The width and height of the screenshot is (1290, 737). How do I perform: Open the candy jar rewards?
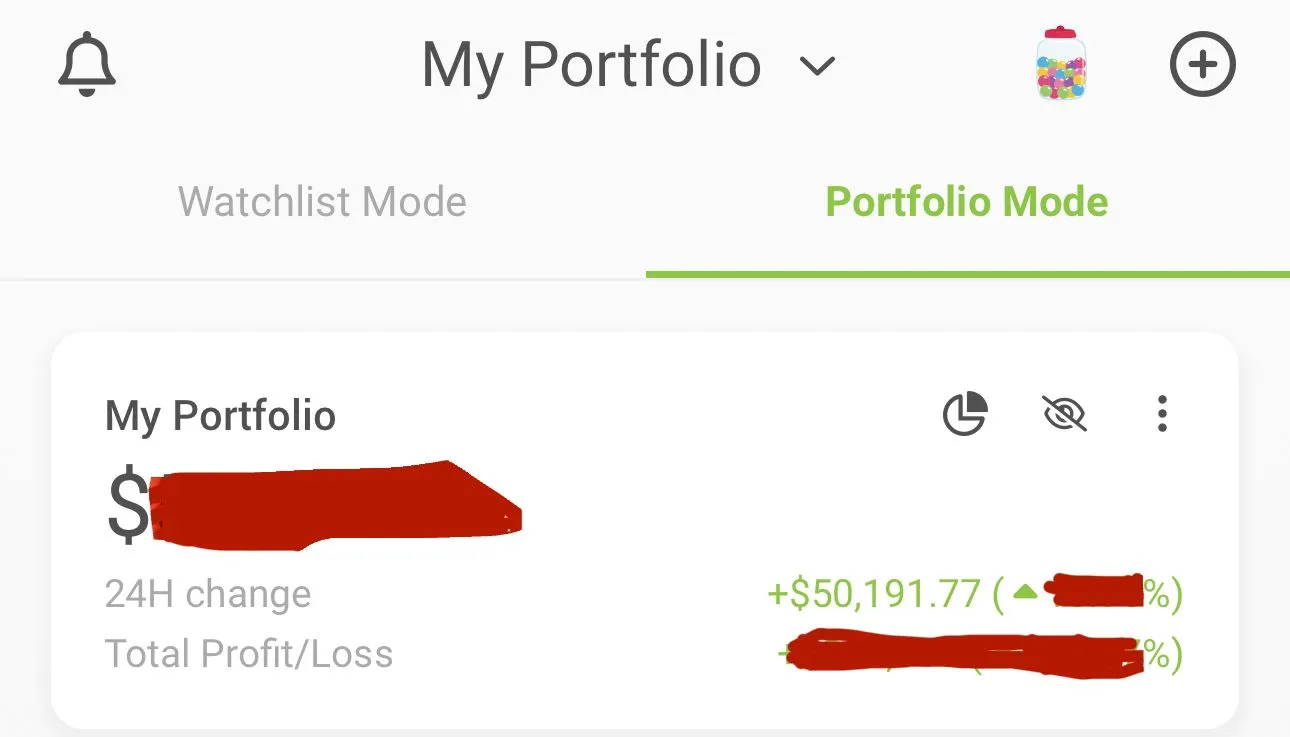pyautogui.click(x=1061, y=65)
